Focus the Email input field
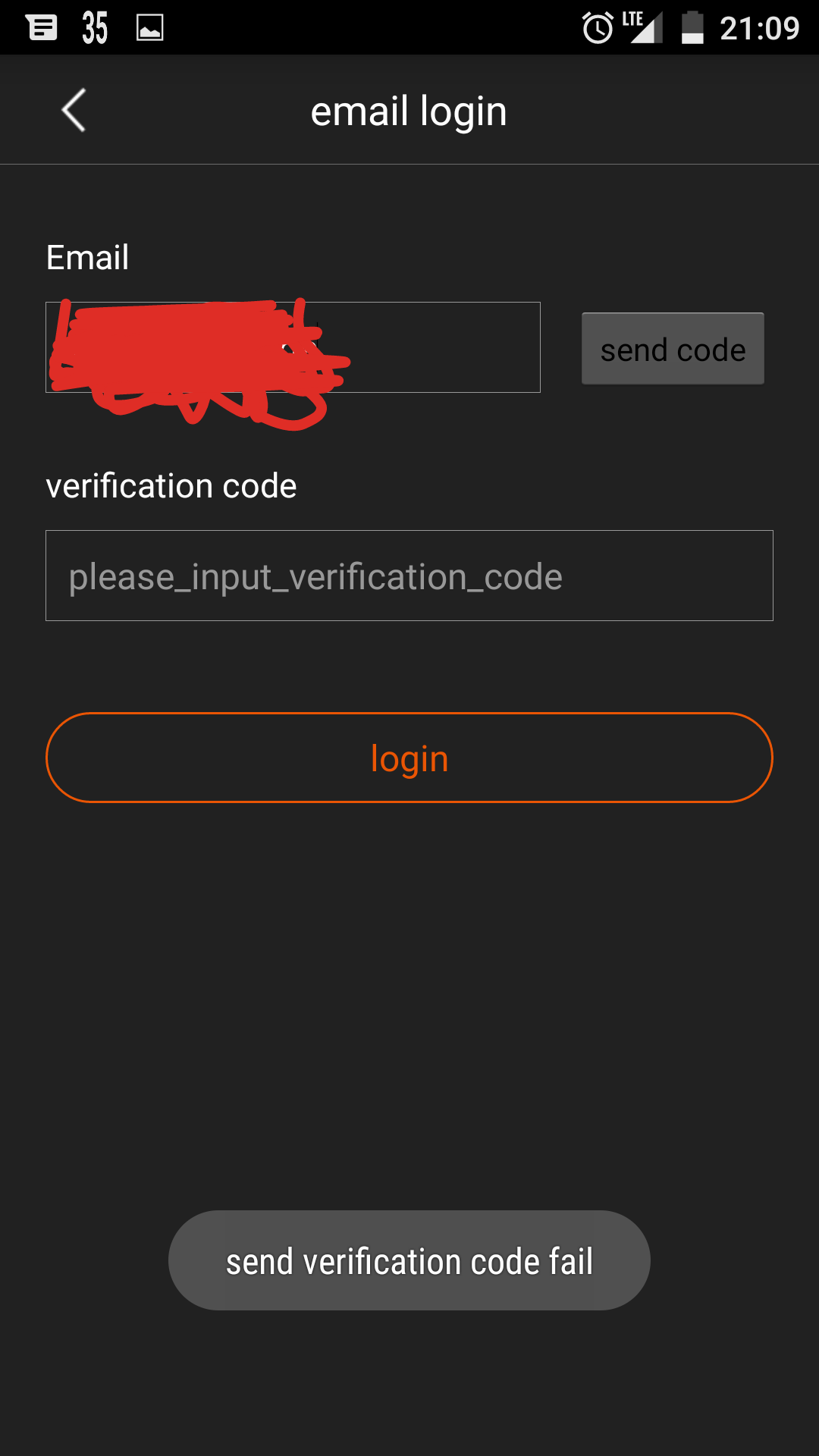The image size is (819, 1456). (x=293, y=347)
